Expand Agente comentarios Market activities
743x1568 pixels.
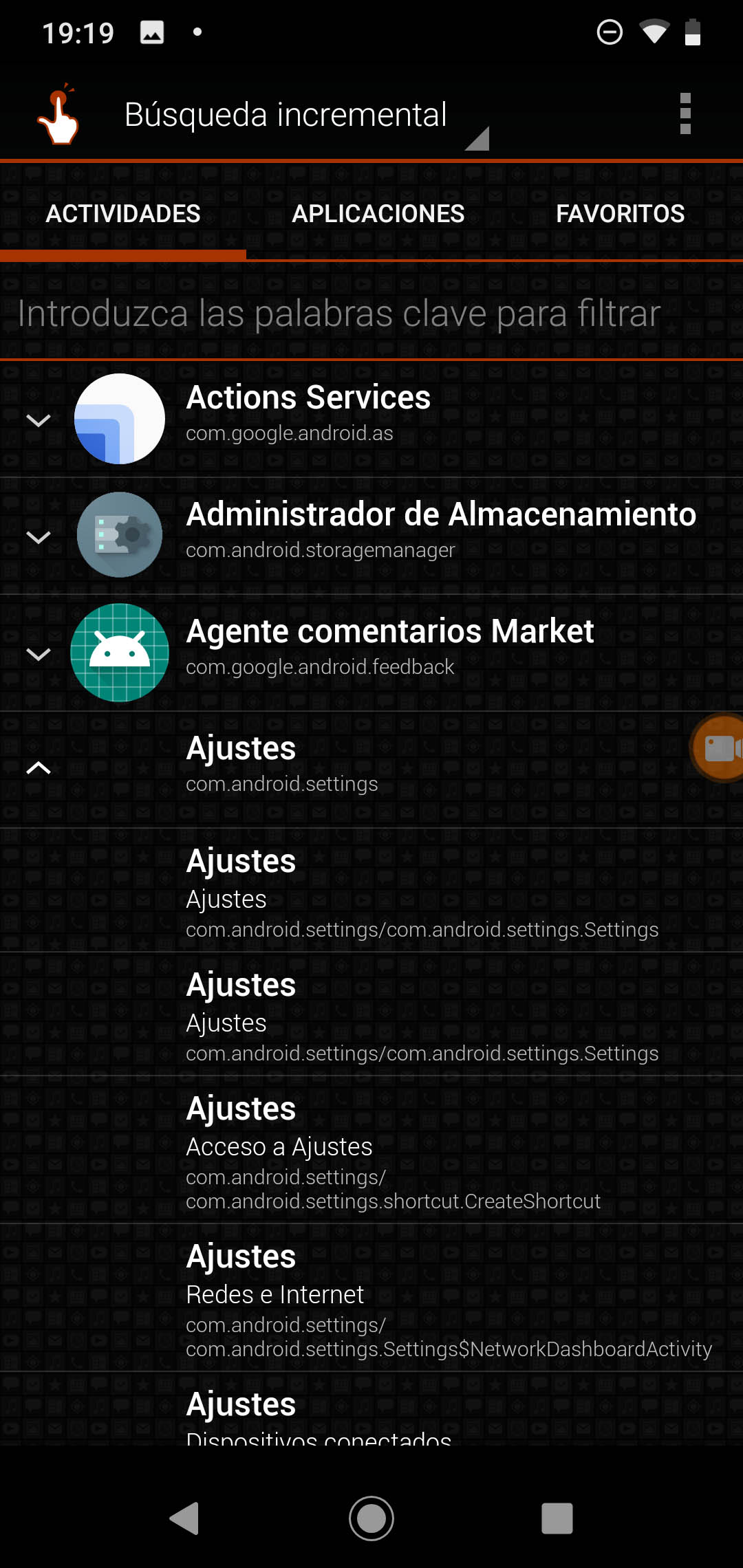39,653
